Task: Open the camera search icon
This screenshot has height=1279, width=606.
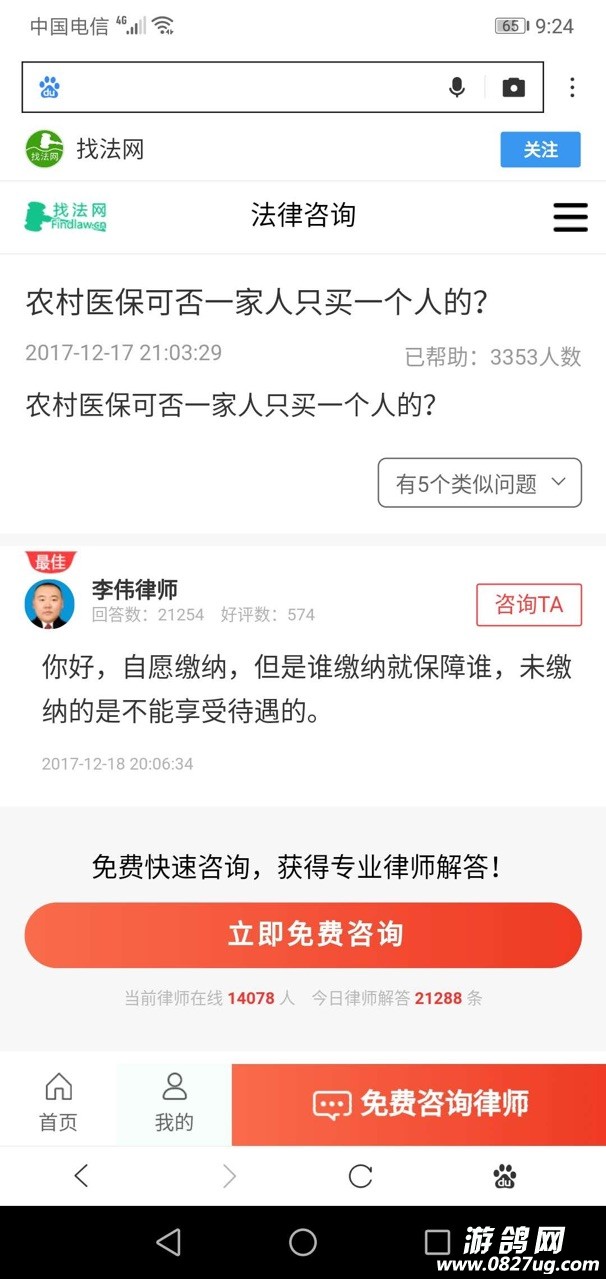Action: 514,88
